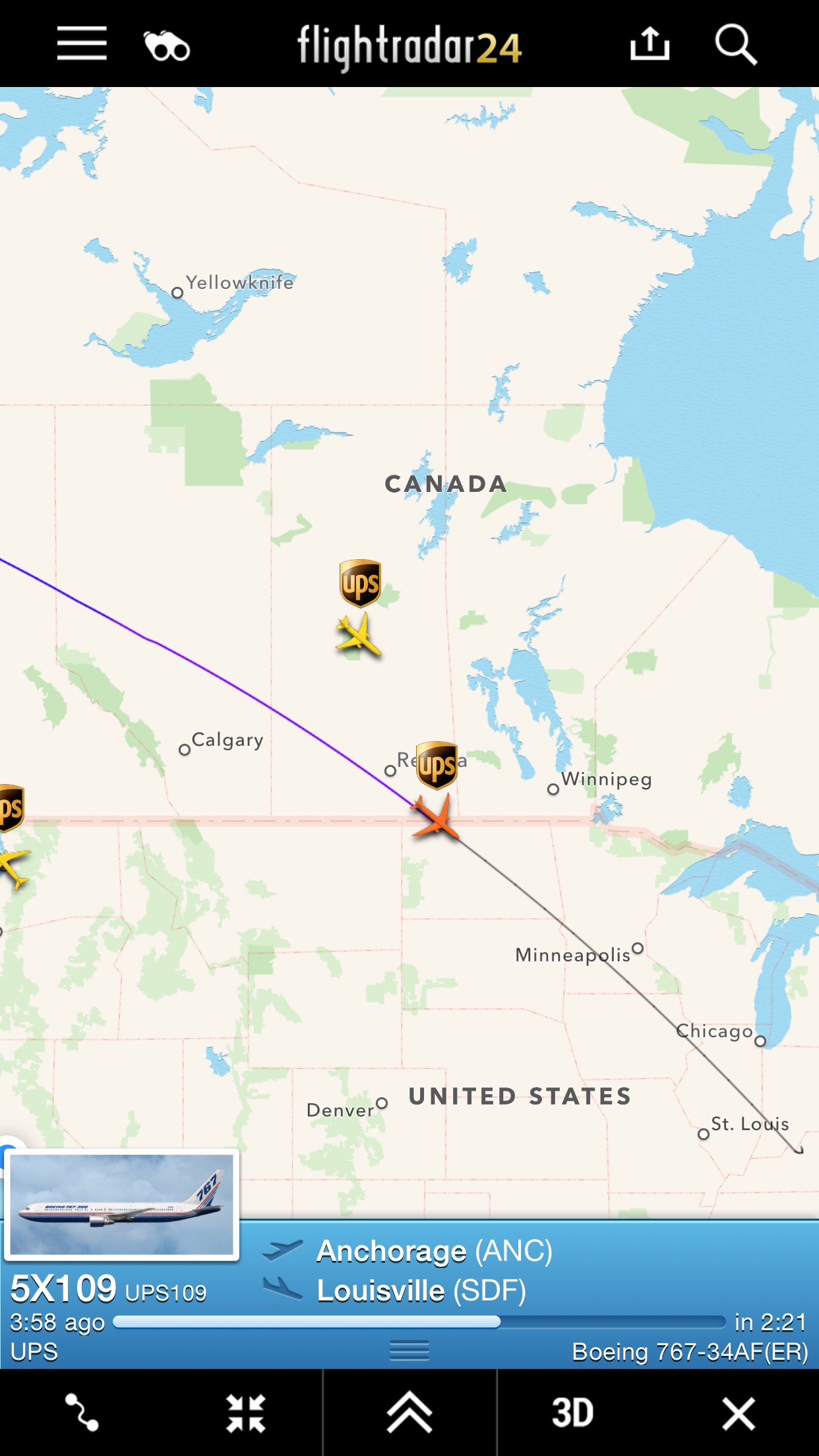The height and width of the screenshot is (1456, 819).
Task: Switch to 3D view
Action: click(x=572, y=1412)
